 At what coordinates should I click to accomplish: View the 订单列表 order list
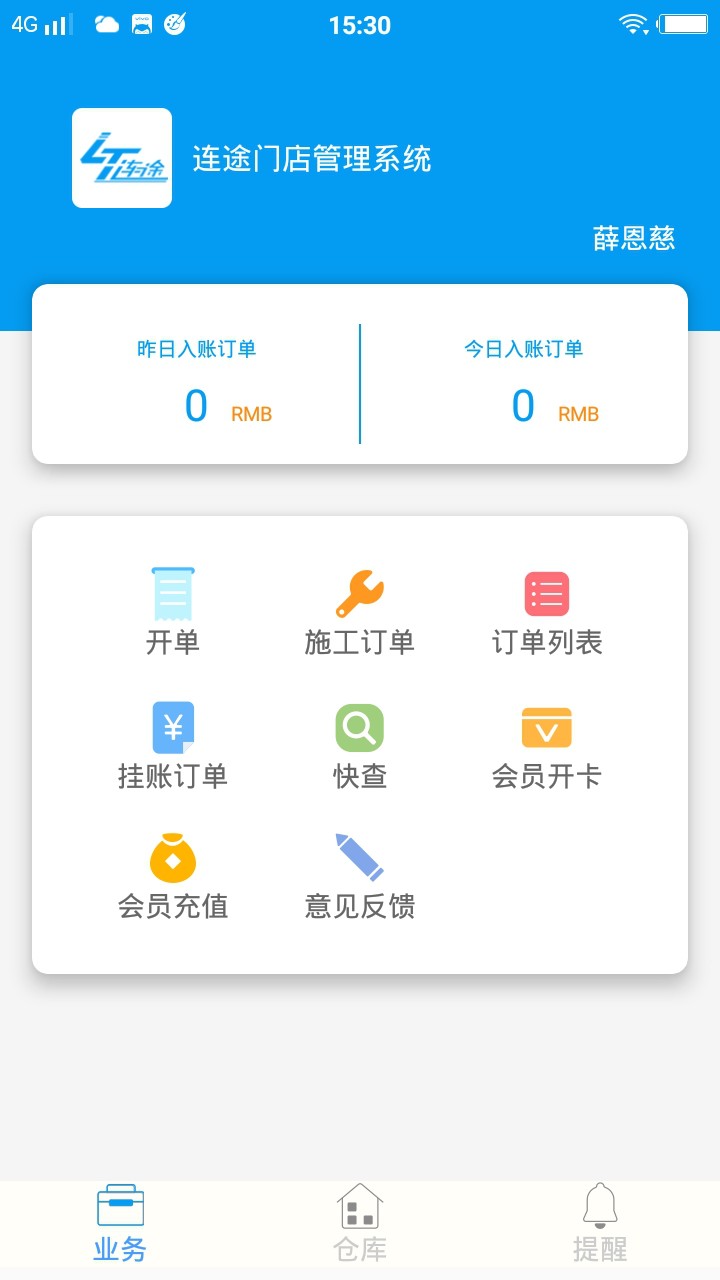tap(547, 610)
